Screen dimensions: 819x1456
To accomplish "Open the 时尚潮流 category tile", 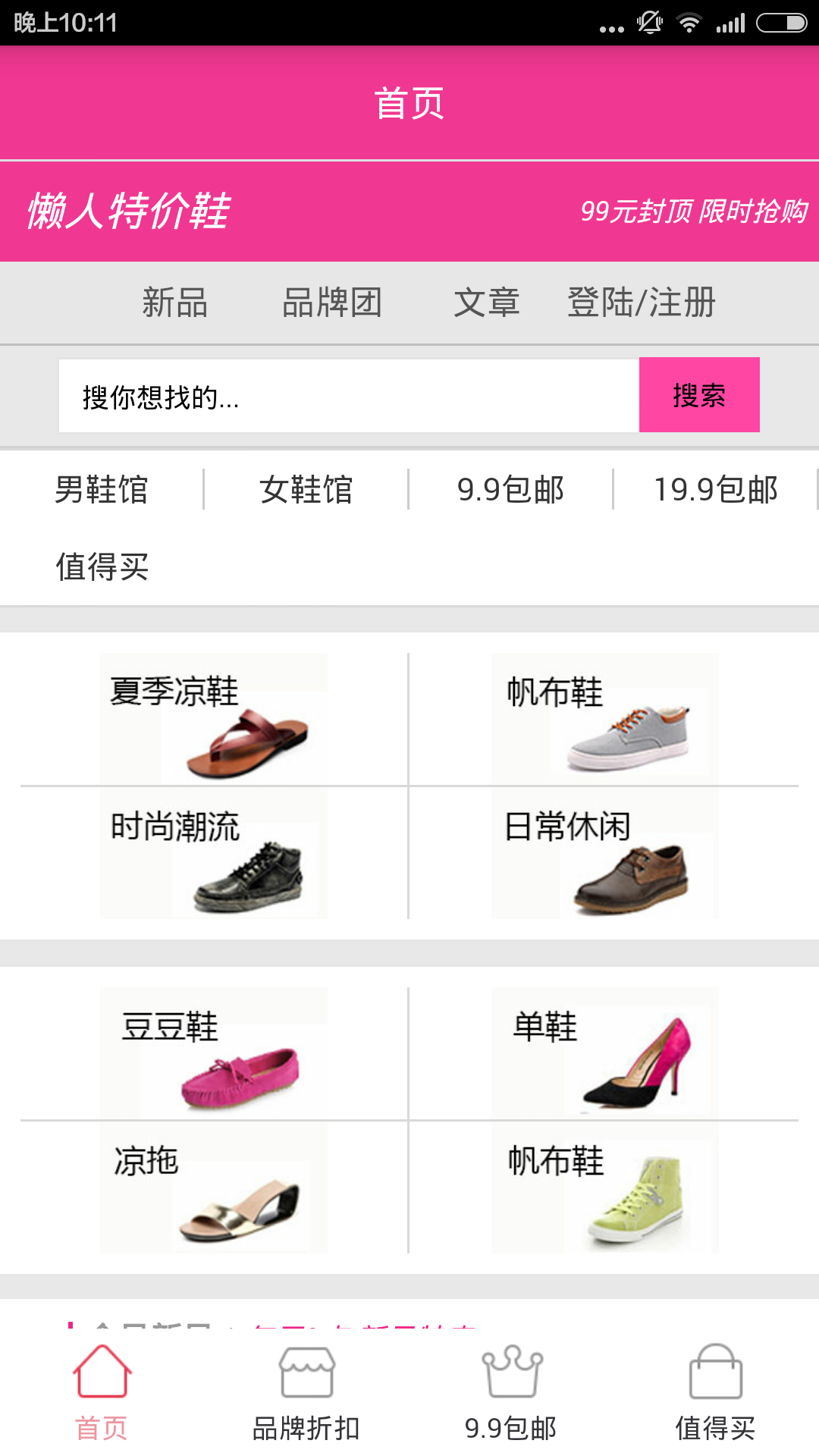I will tap(214, 853).
